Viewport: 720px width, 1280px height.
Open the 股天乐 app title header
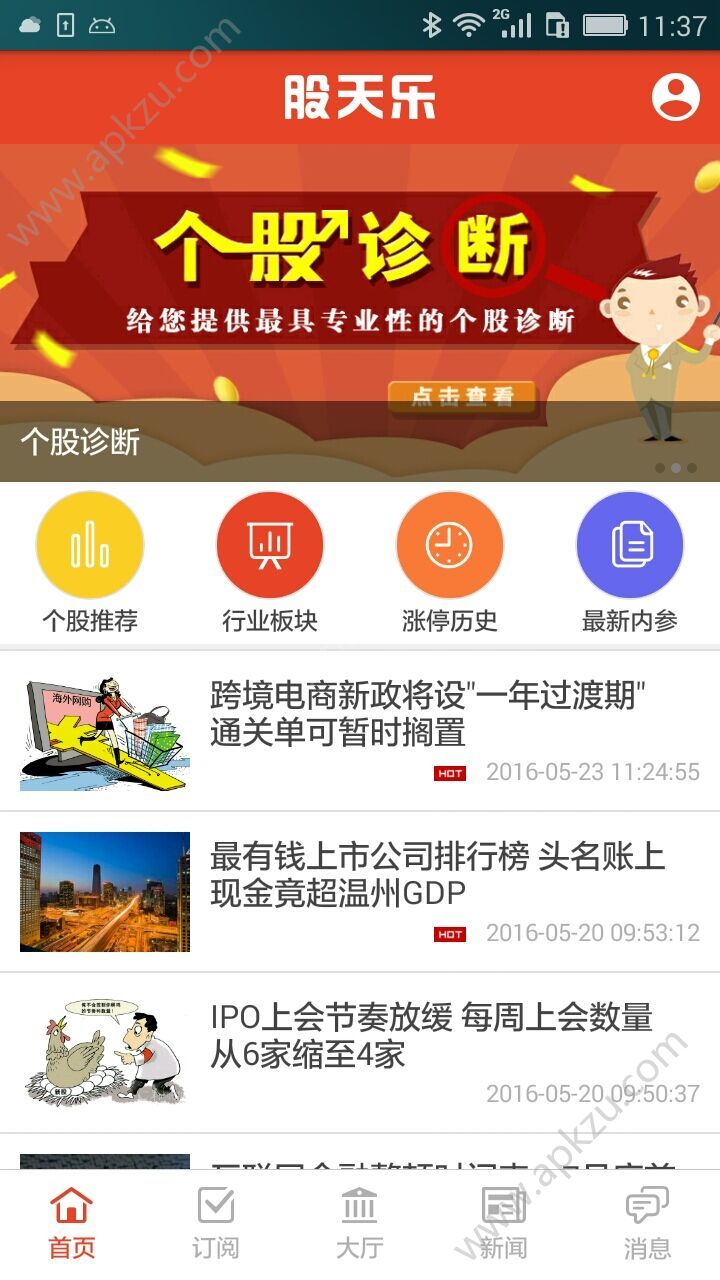click(360, 98)
